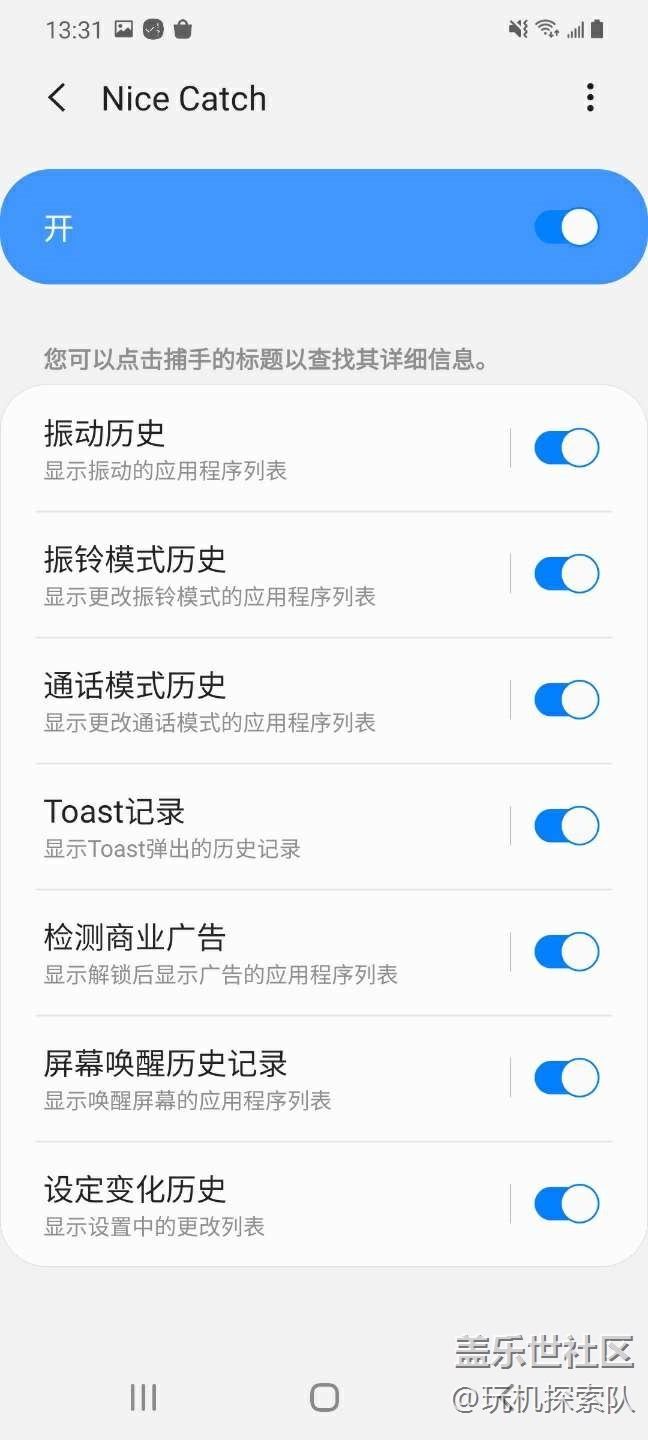Open 屏幕唤醒历史记录 details
648x1440 pixels.
tap(200, 1078)
